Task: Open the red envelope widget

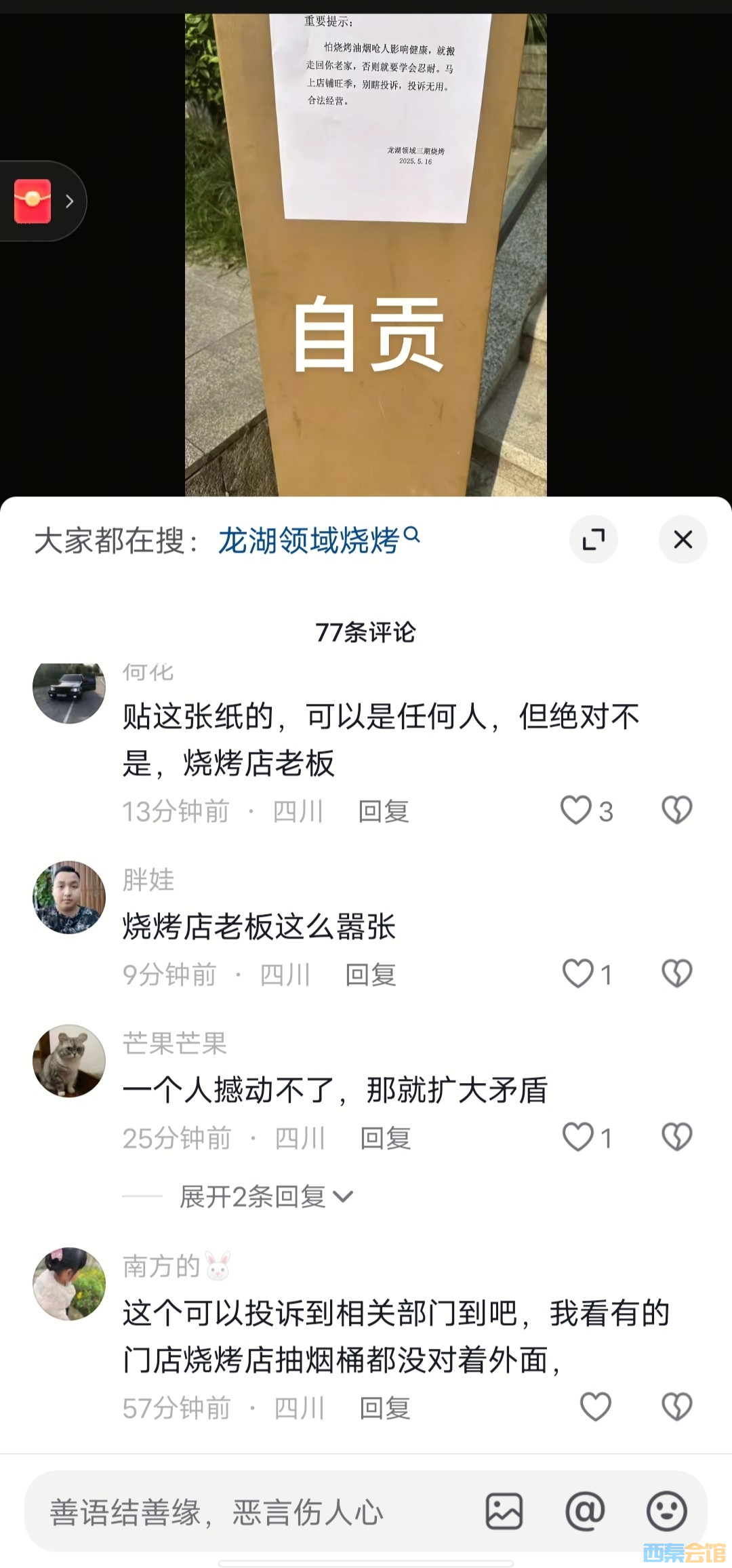Action: pos(34,201)
